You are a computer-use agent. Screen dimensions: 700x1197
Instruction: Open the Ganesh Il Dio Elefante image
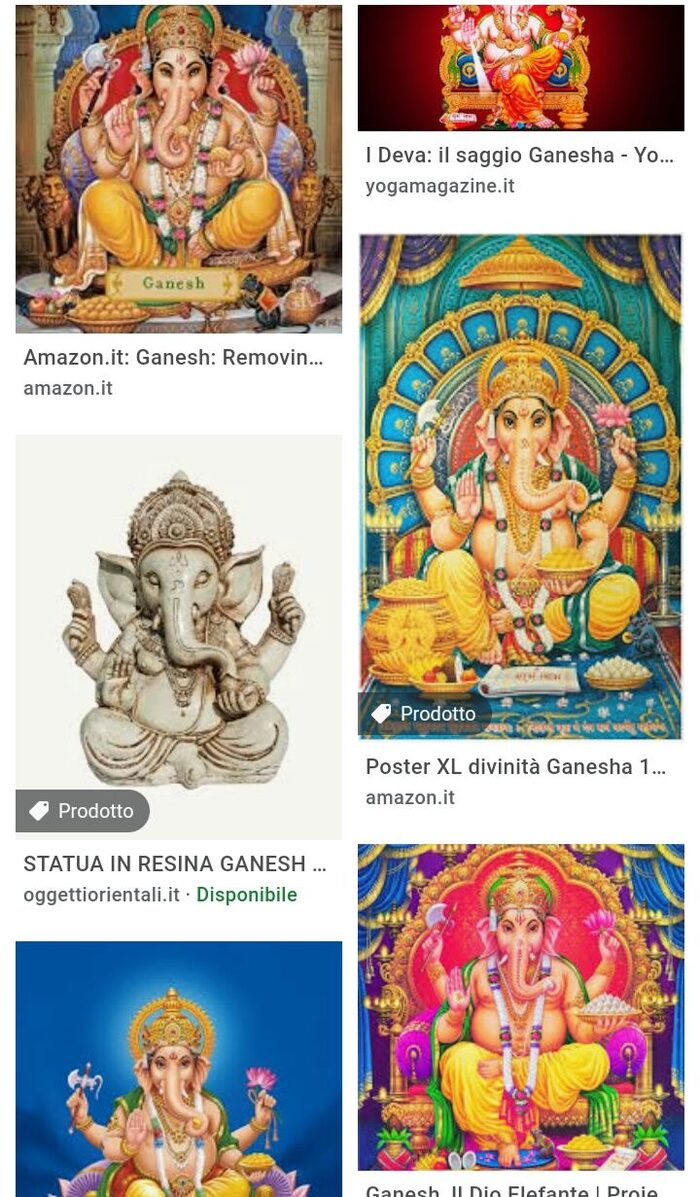click(520, 1006)
